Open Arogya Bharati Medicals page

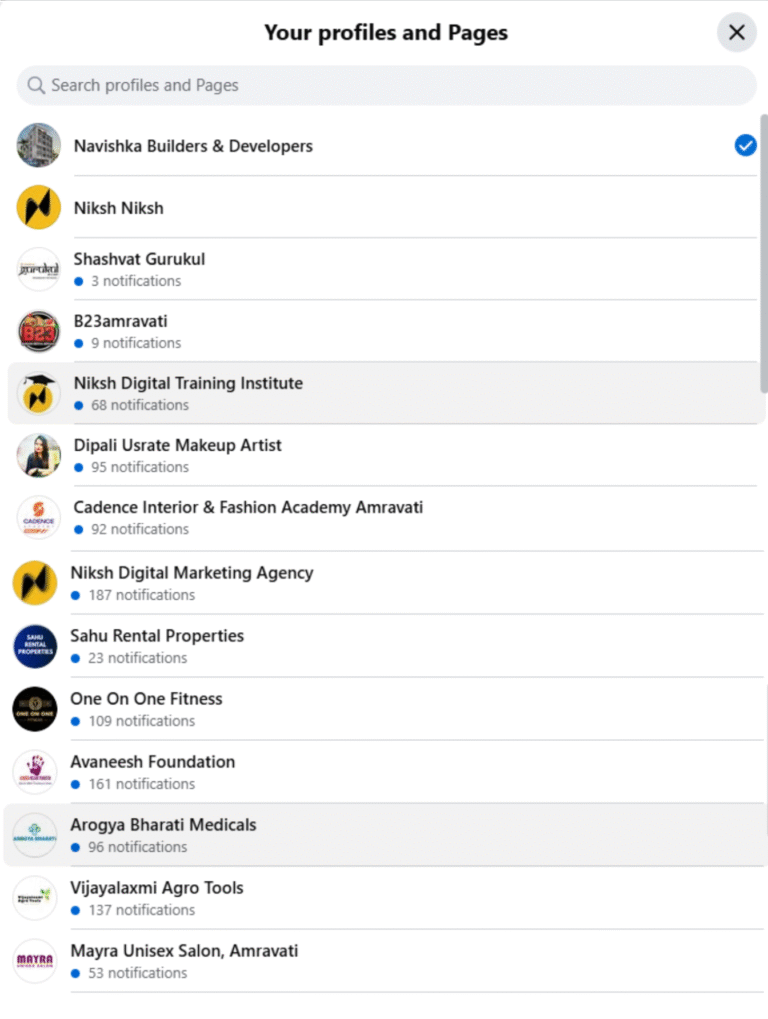tap(163, 835)
